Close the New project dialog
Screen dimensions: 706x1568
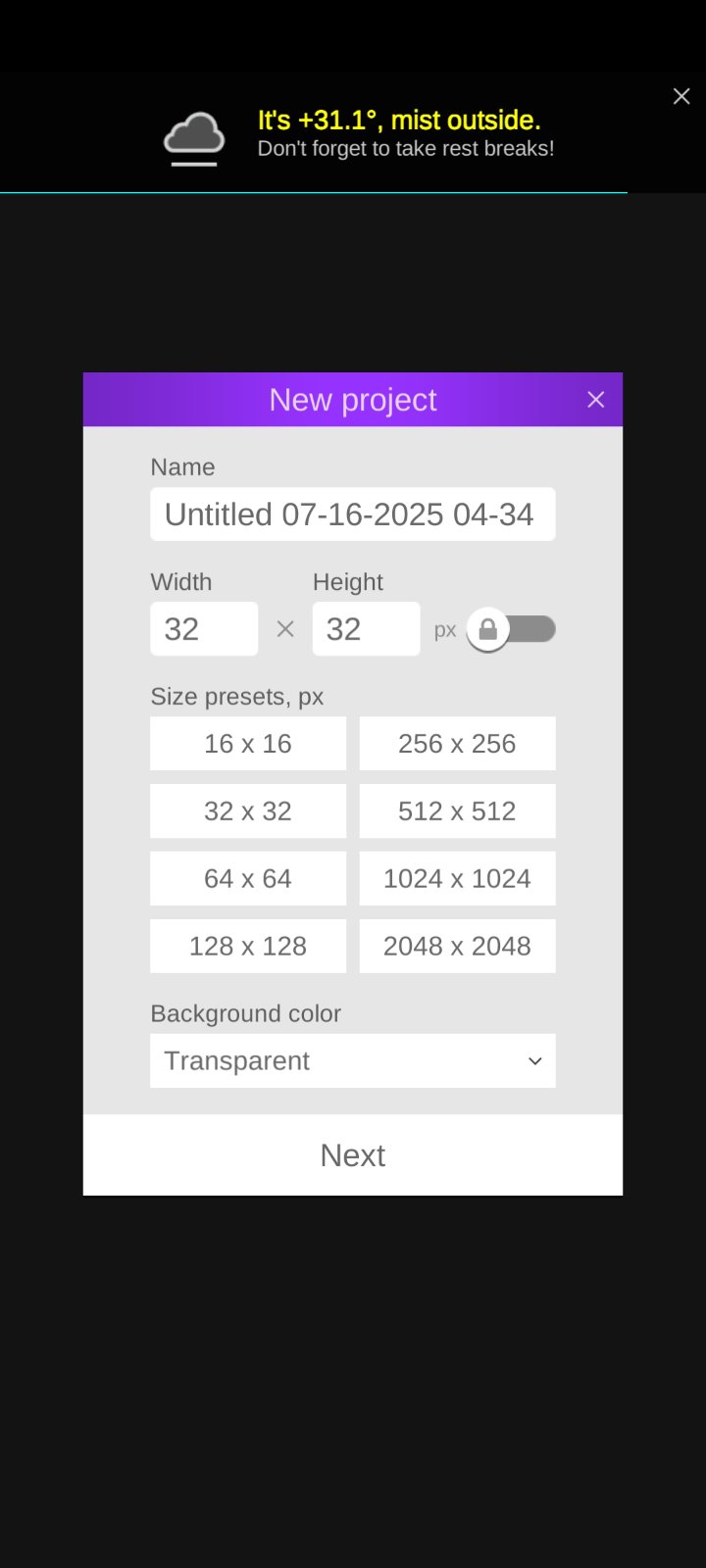tap(595, 399)
